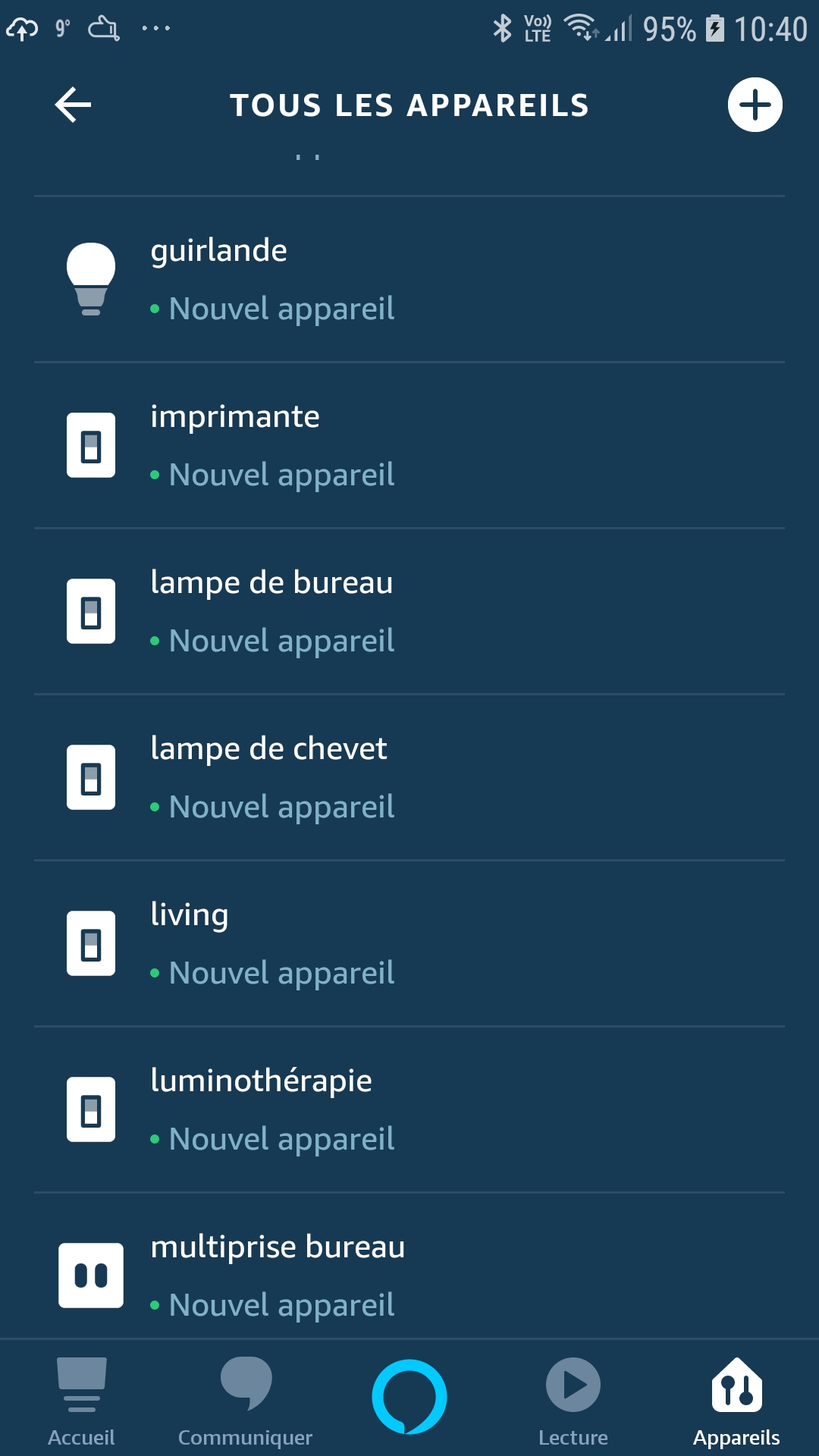Select the lampe de bureau device
The width and height of the screenshot is (819, 1456).
409,611
